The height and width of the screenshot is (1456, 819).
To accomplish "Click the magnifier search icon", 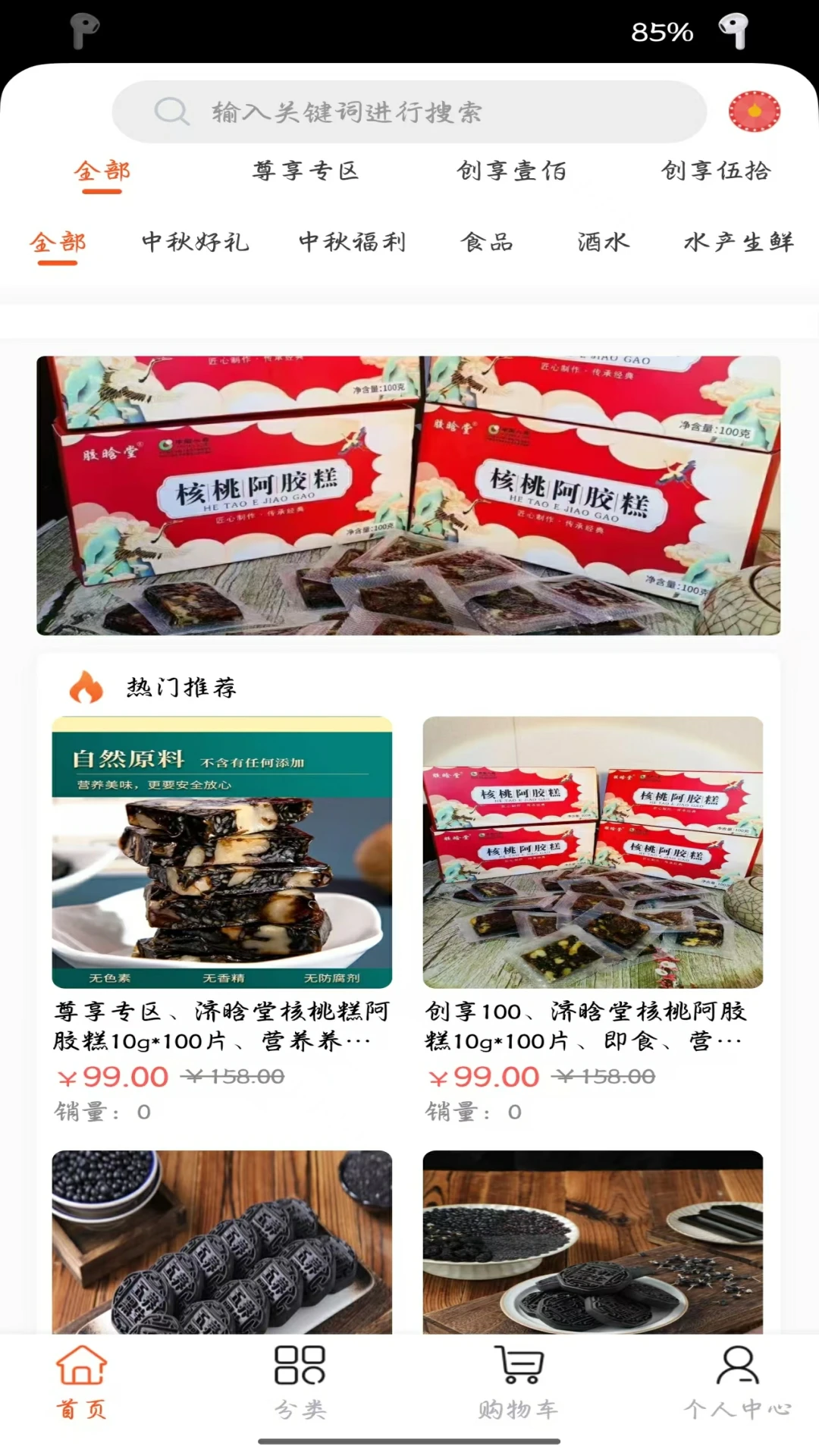I will click(172, 111).
